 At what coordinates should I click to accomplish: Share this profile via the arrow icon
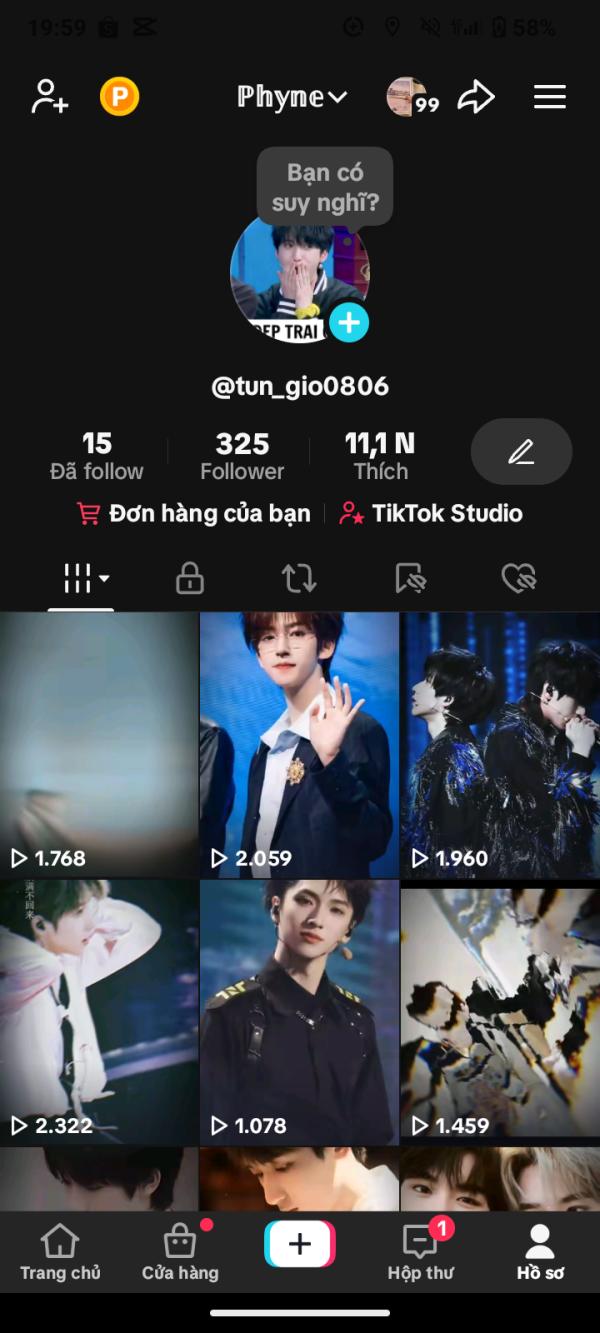476,97
